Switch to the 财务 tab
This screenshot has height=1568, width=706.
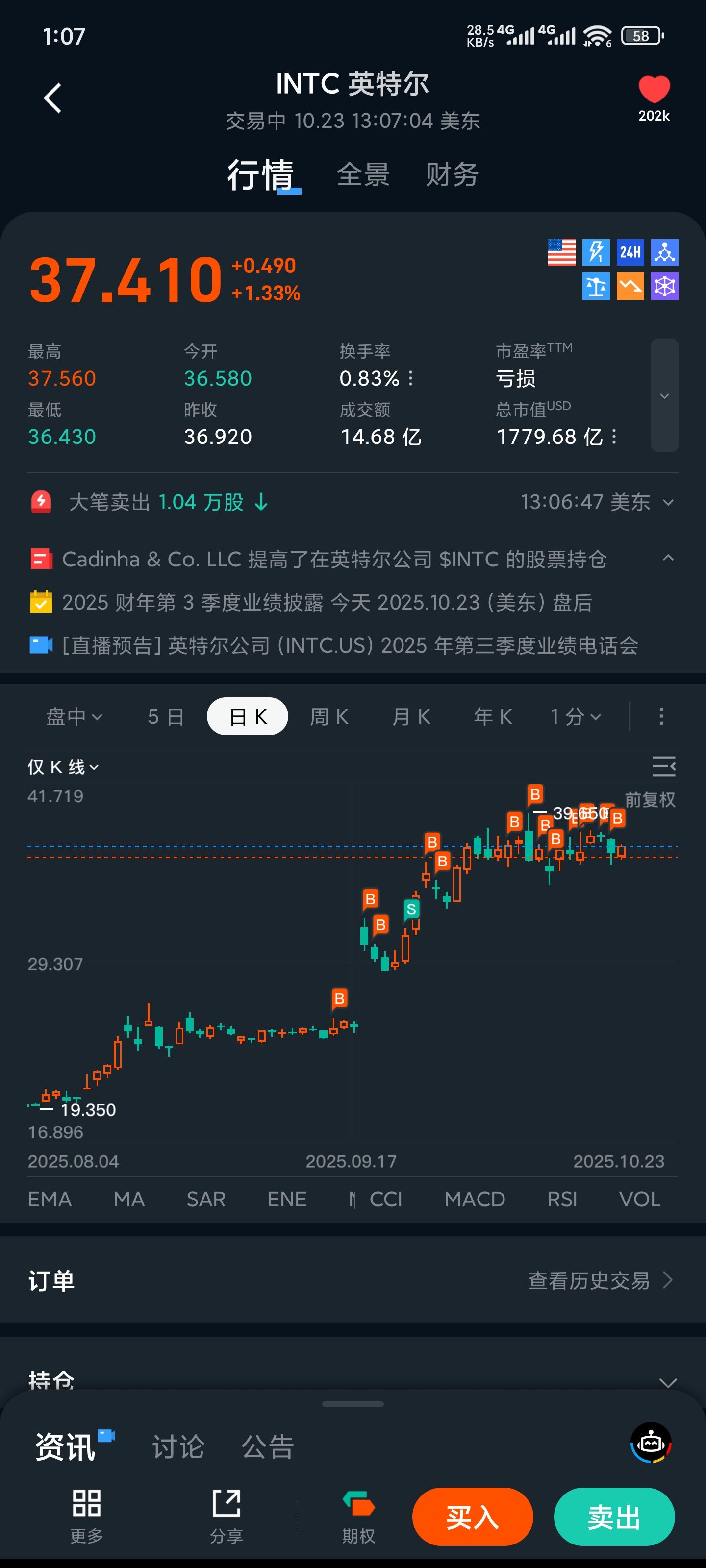[452, 175]
